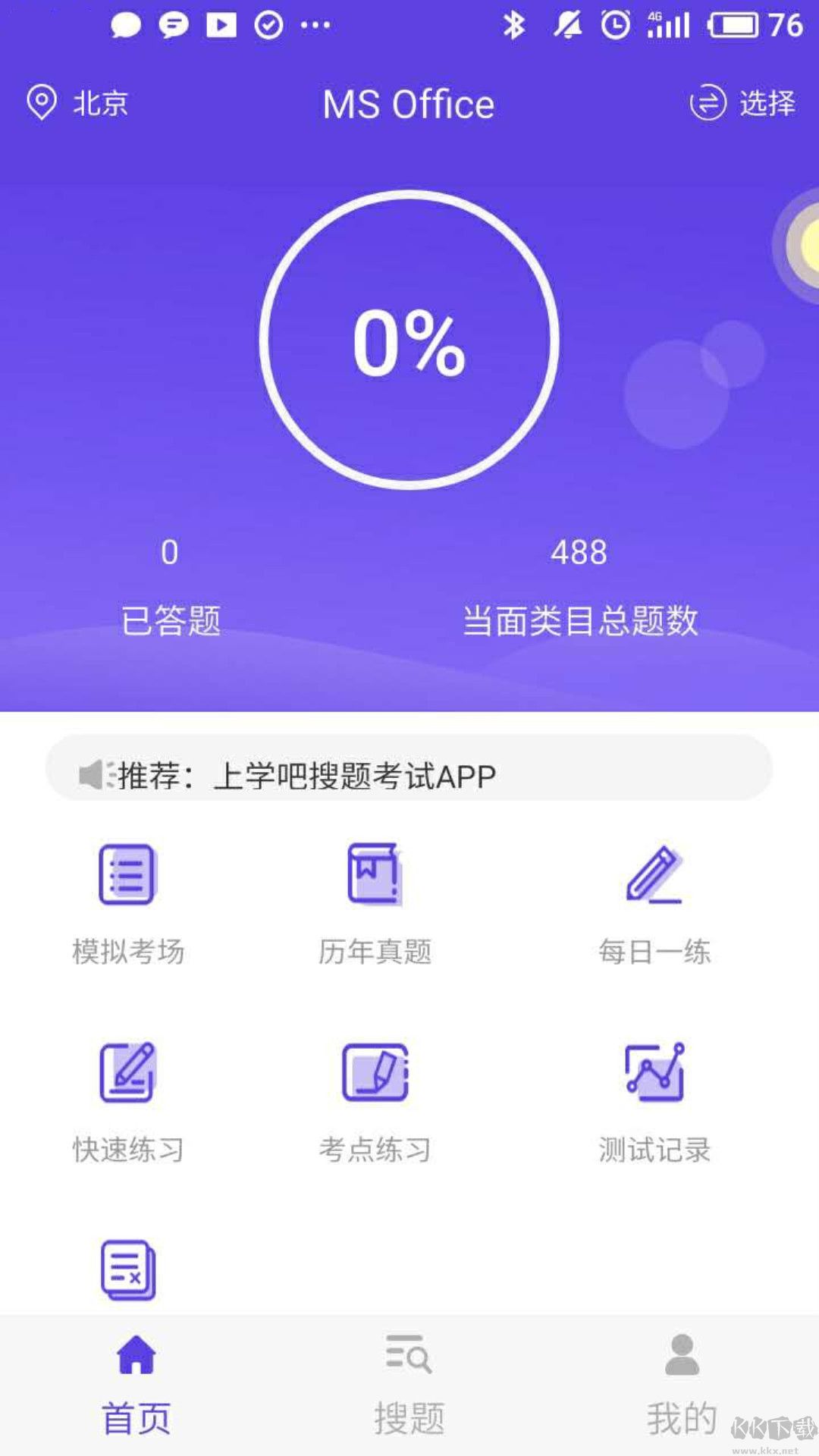Switch to the 我的 tab
819x1456 pixels.
click(x=682, y=1386)
